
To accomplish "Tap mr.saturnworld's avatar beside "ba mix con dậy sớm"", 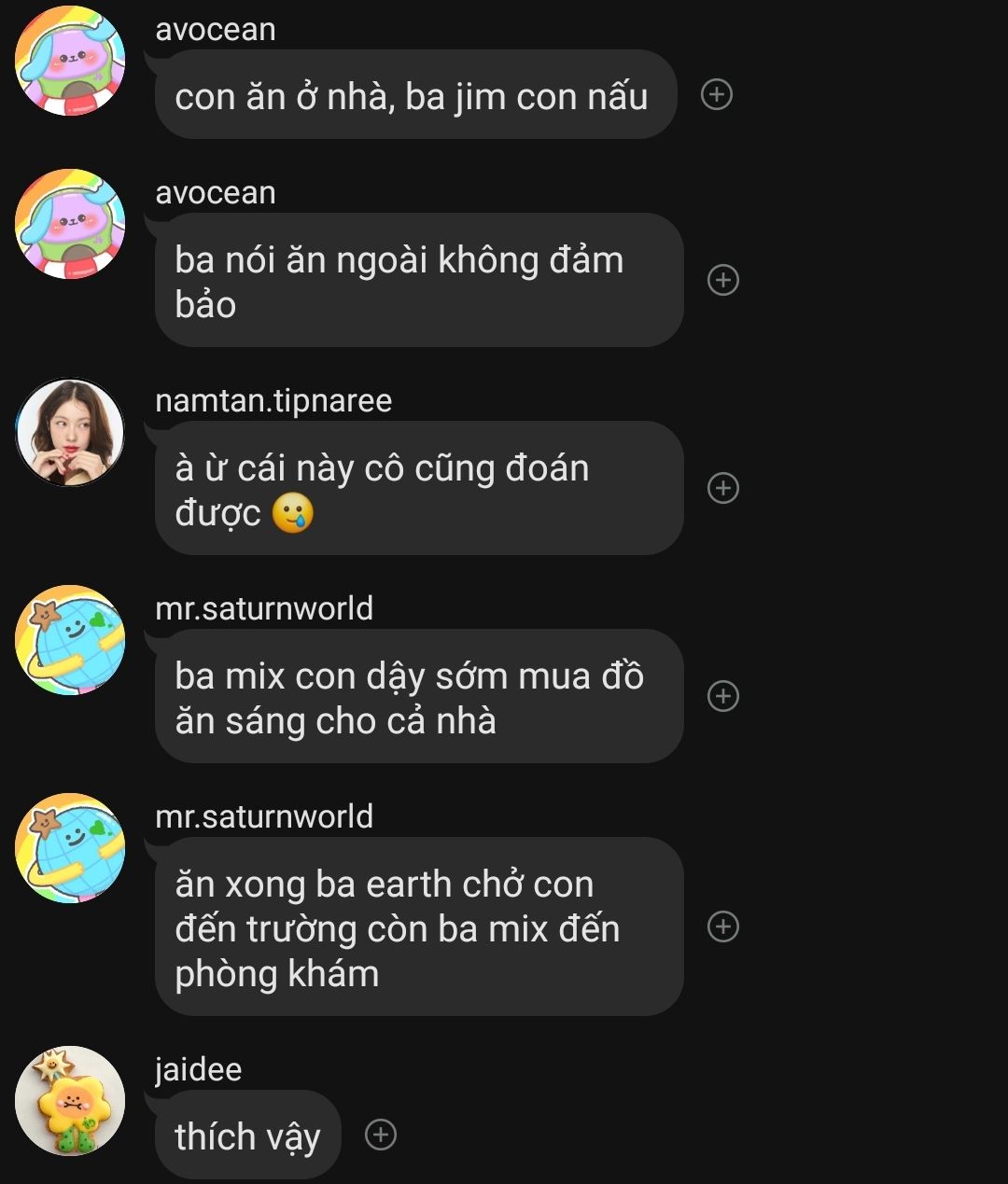I will 70,640.
